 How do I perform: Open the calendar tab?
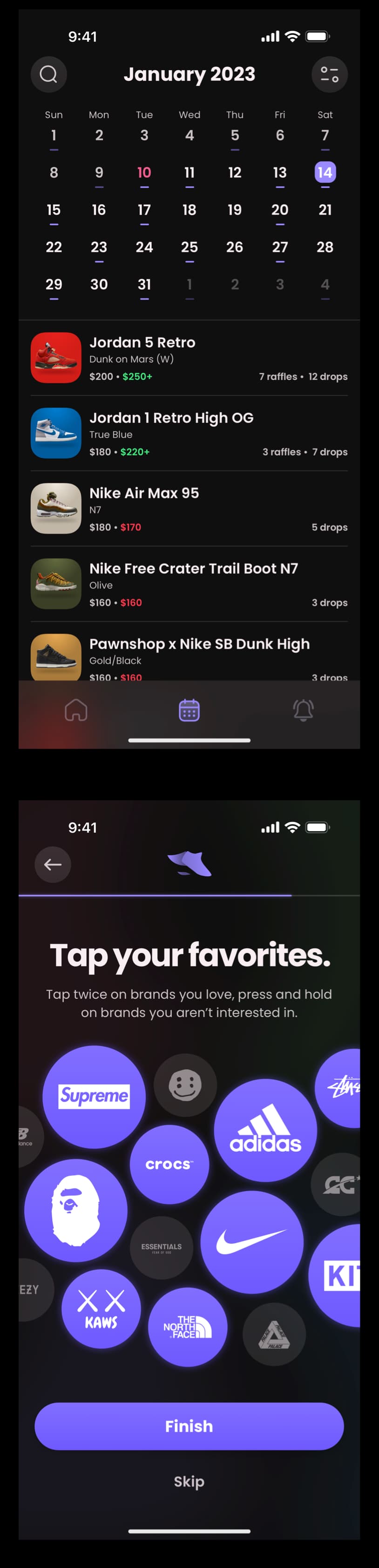189,710
